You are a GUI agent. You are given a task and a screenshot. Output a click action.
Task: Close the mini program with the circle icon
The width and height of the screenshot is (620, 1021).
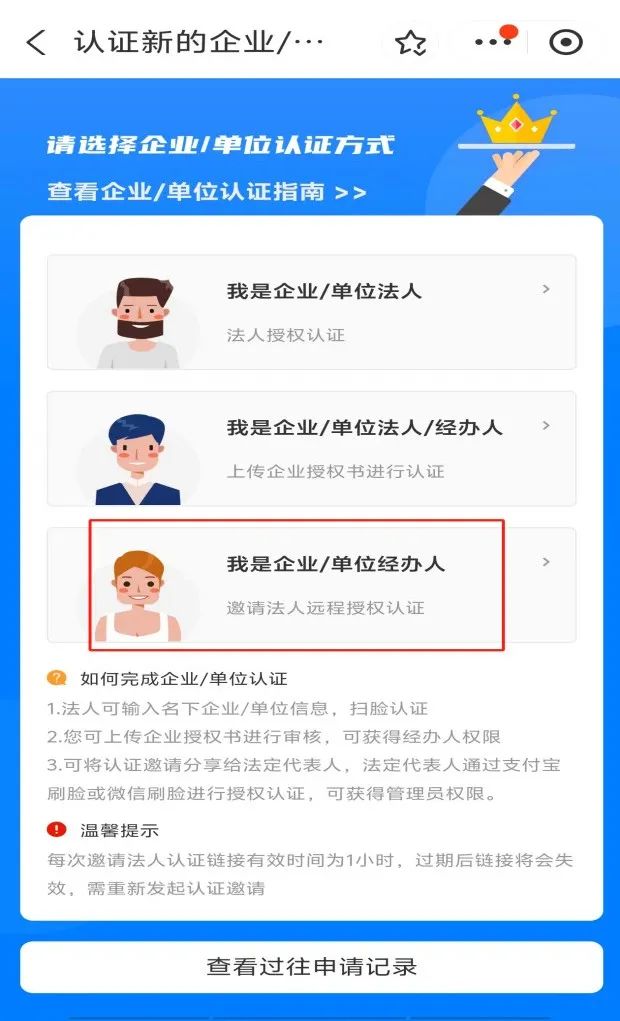pos(566,42)
